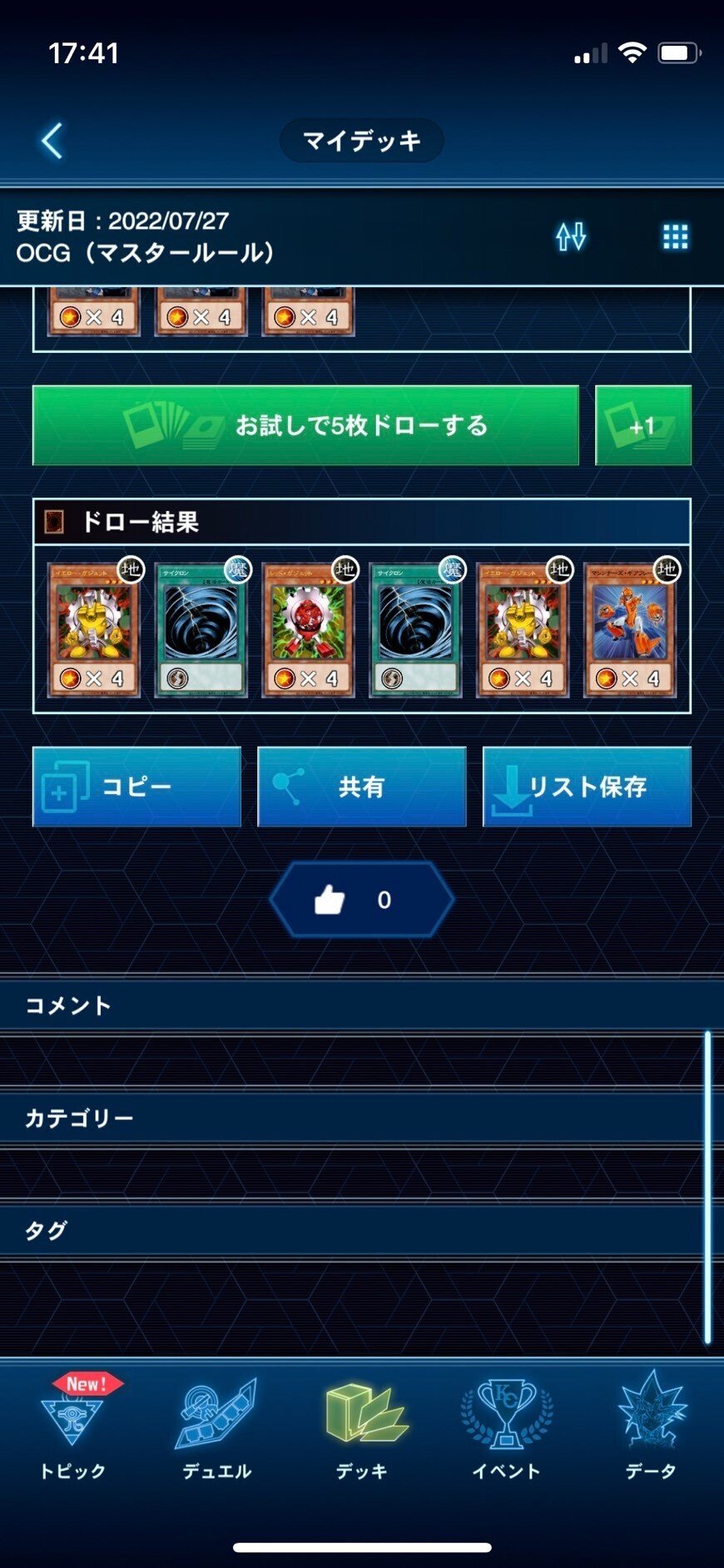Tap the コピー button
Image resolution: width=724 pixels, height=1568 pixels.
(136, 786)
